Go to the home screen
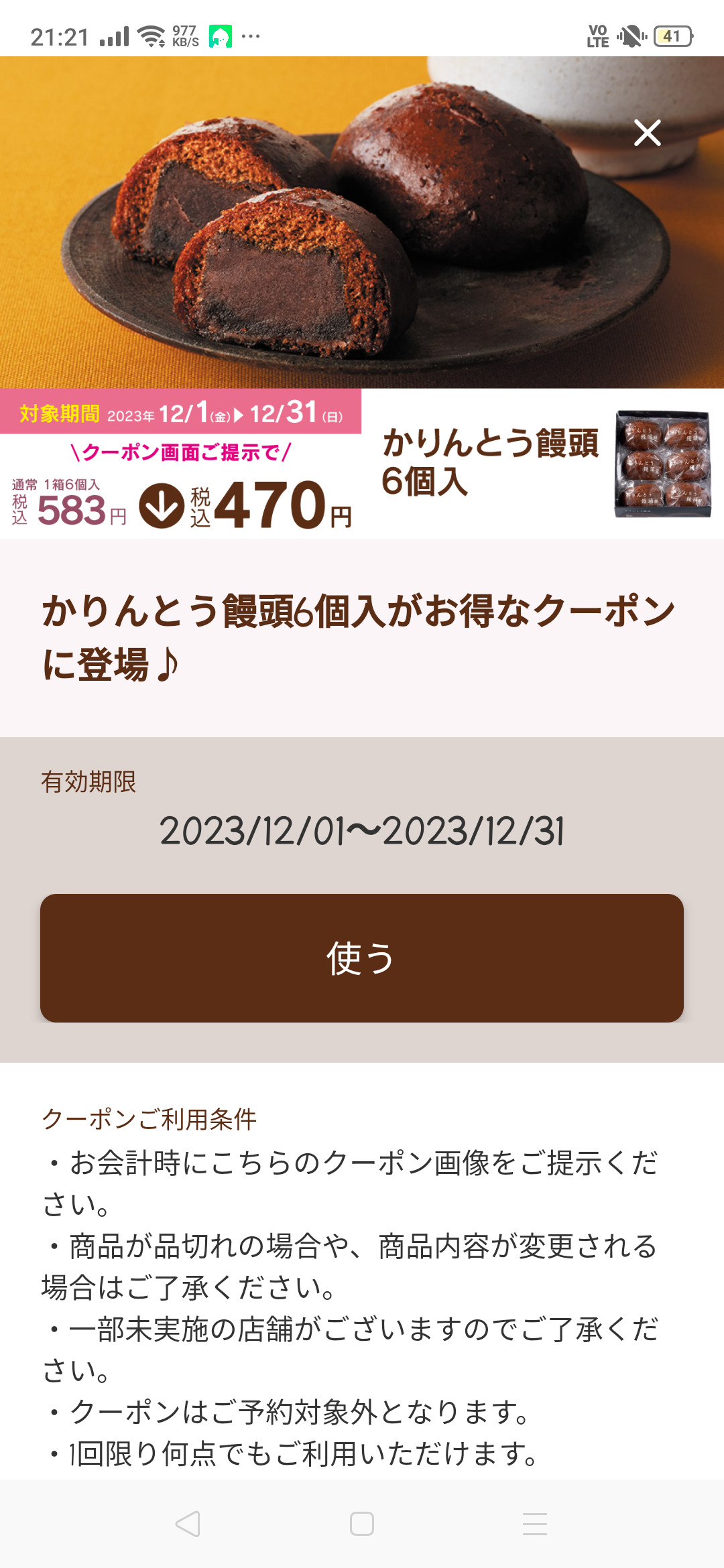Image resolution: width=724 pixels, height=1568 pixels. click(x=362, y=1524)
